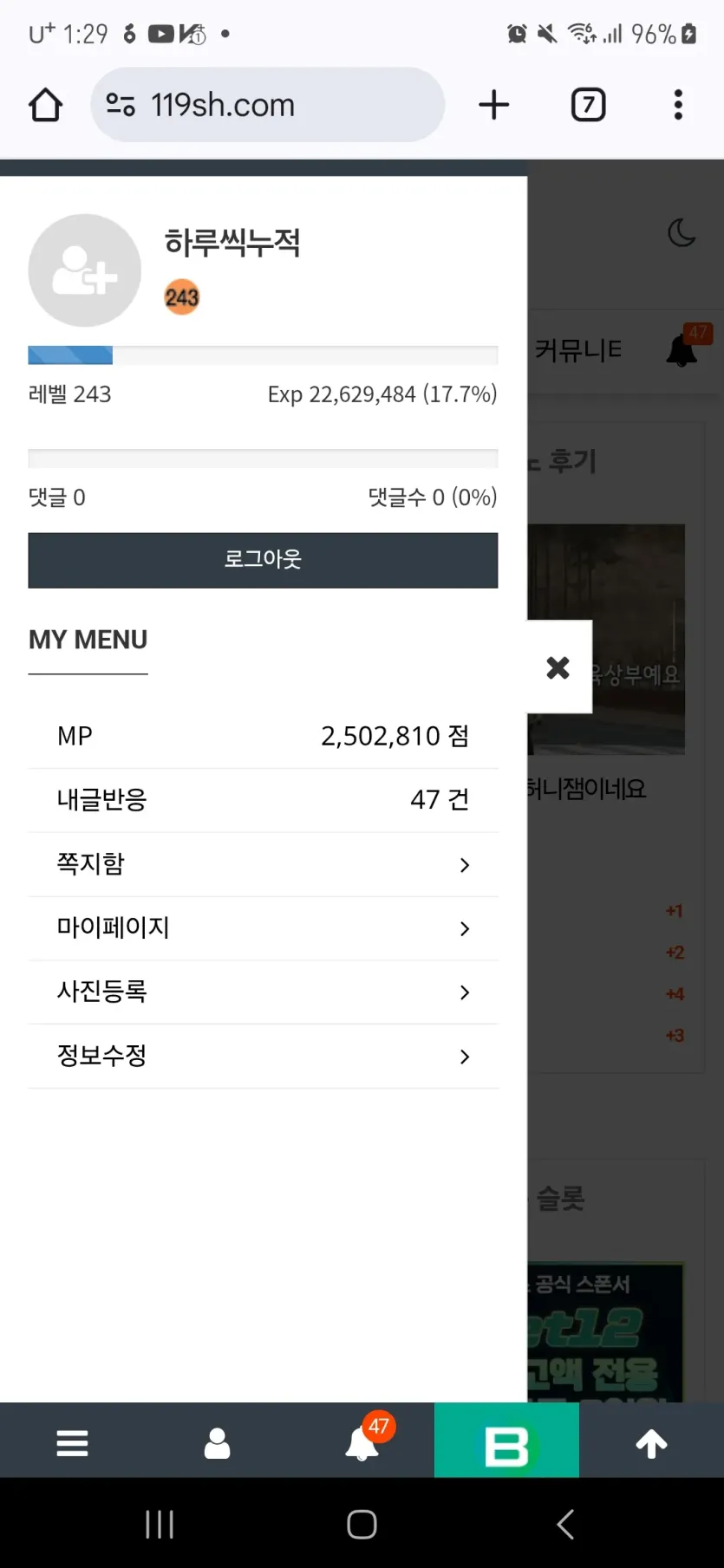
Task: Open a new browser tab with plus
Action: click(494, 105)
